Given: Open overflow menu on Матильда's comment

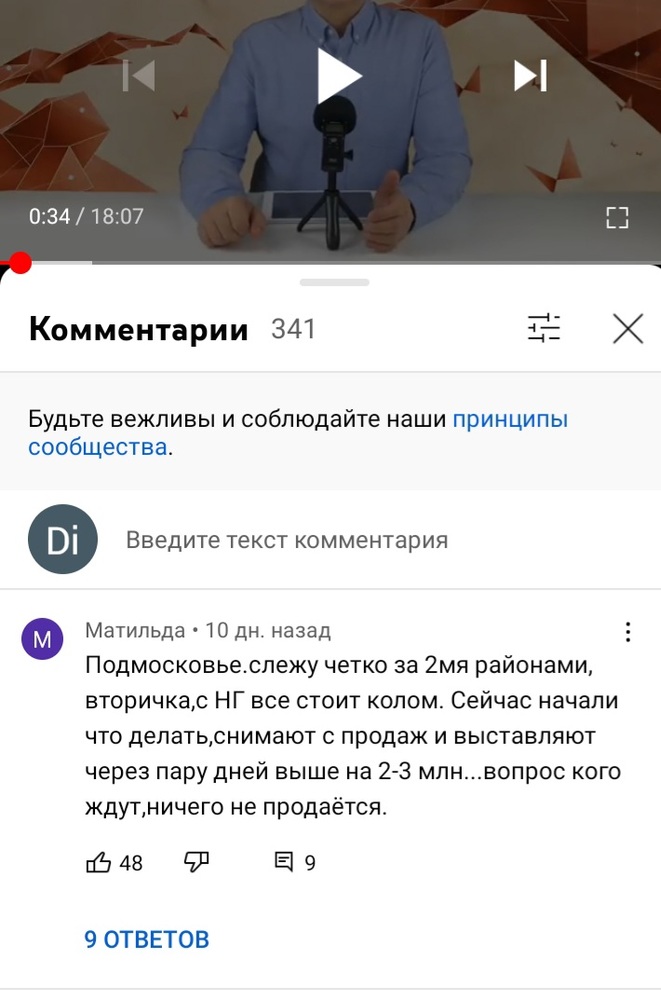Looking at the screenshot, I should [x=628, y=632].
